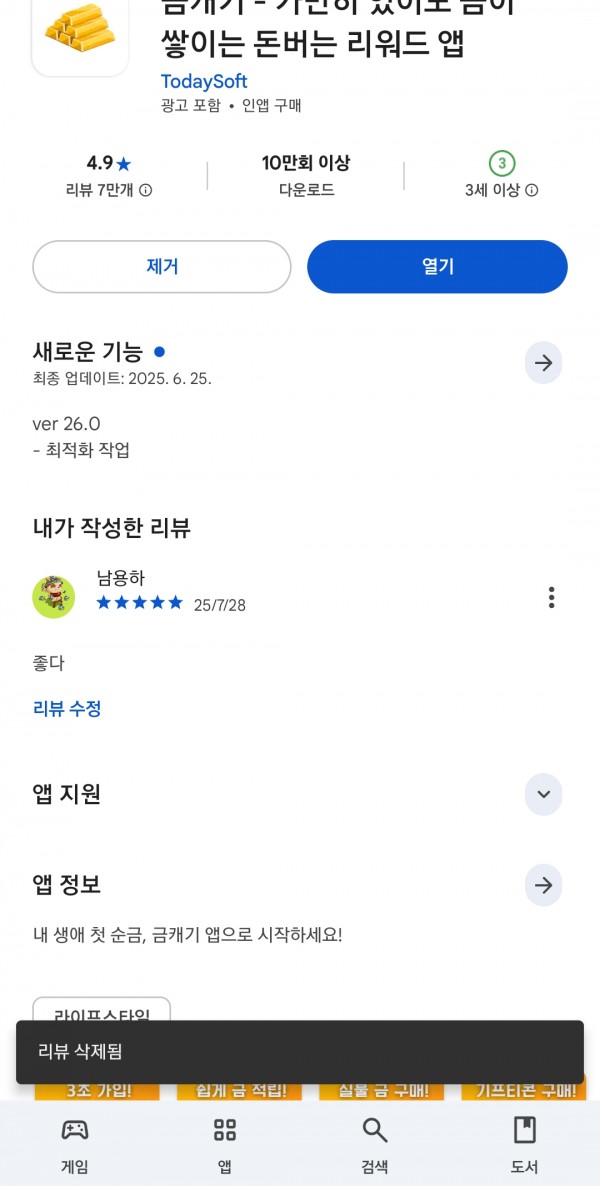Tap the 리뷰 수정 link to edit my review
The height and width of the screenshot is (1186, 600).
67,709
